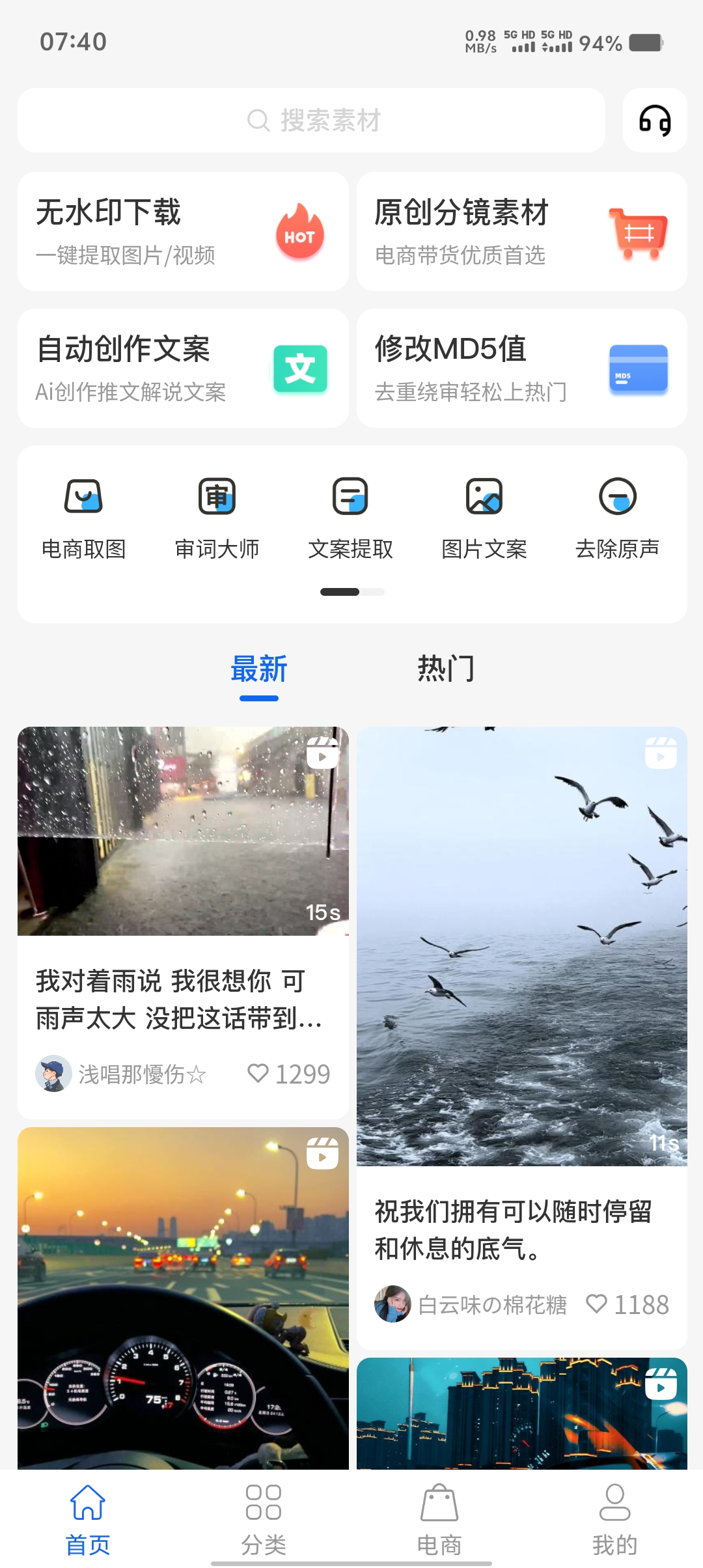
Task: Switch to the 最新 tab
Action: point(259,669)
